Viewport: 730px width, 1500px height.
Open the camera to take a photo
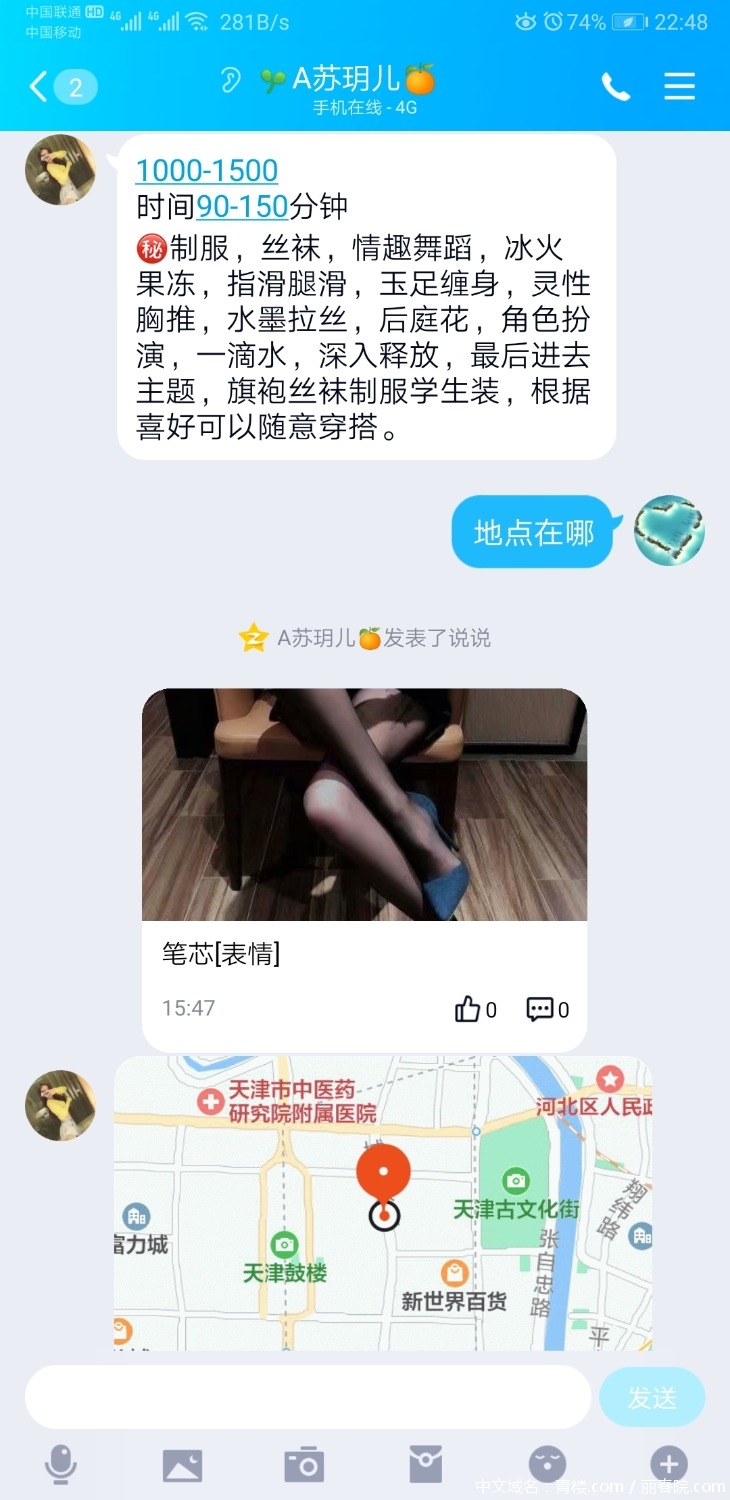304,1465
